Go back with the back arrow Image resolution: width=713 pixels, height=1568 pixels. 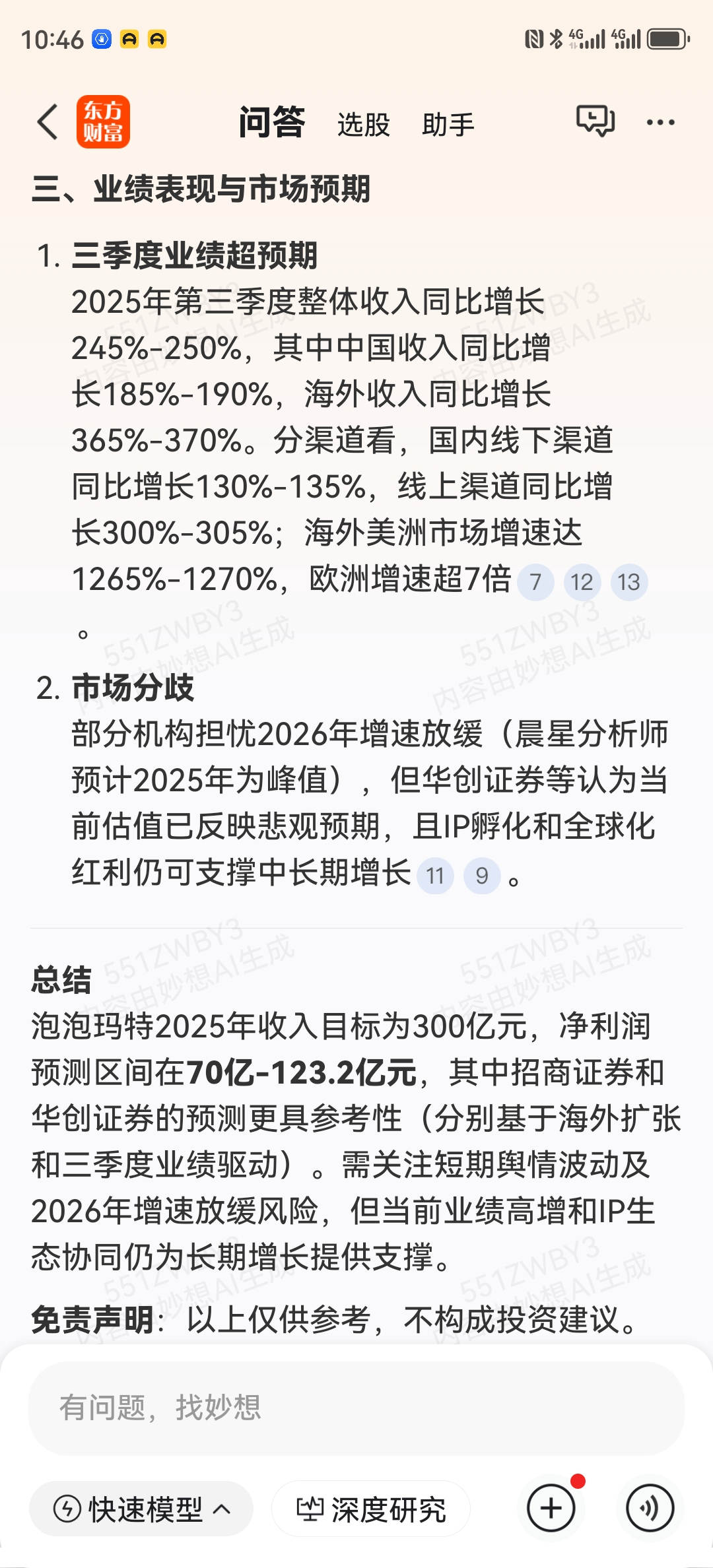[48, 122]
